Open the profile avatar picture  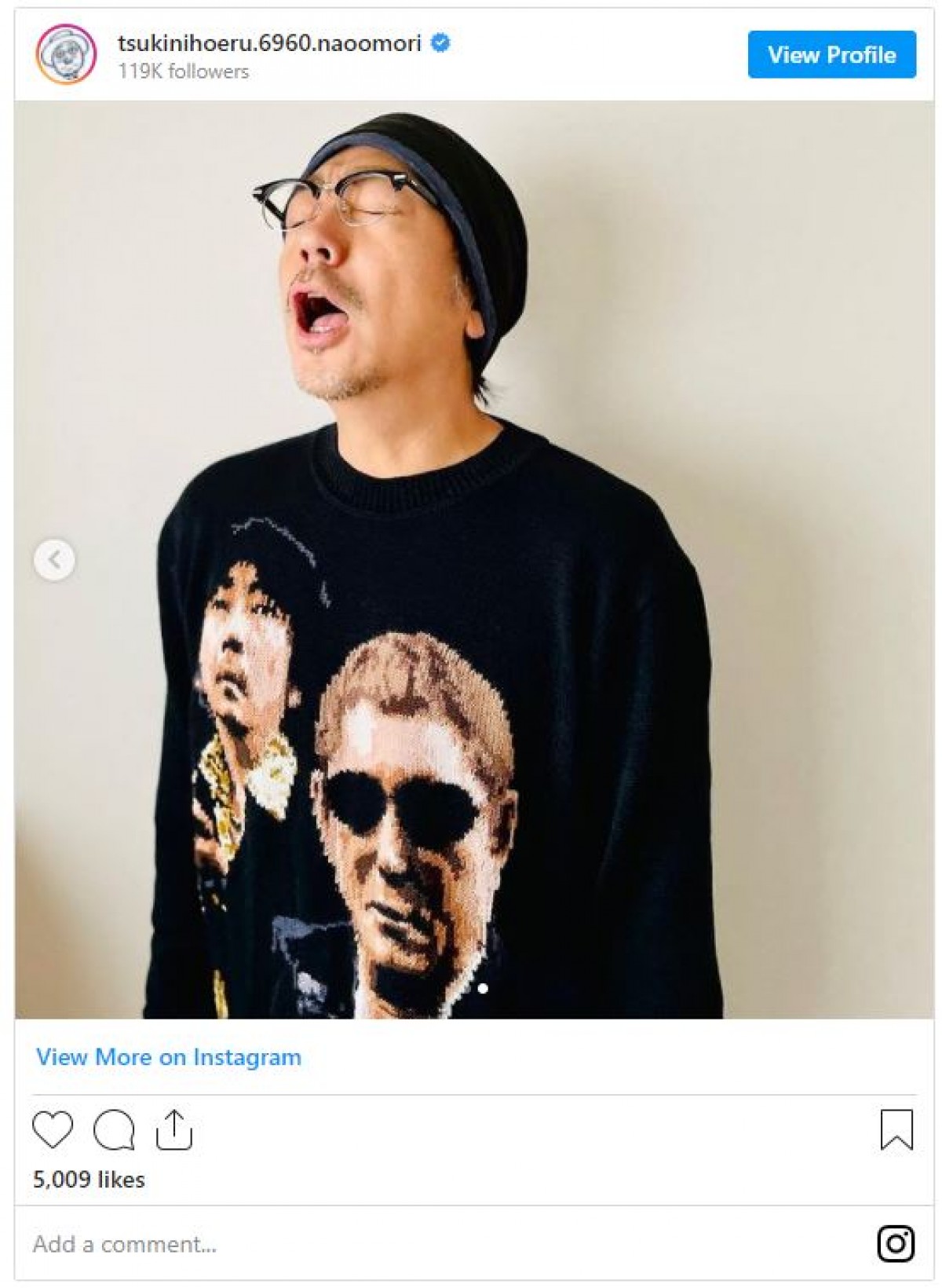pyautogui.click(x=66, y=54)
